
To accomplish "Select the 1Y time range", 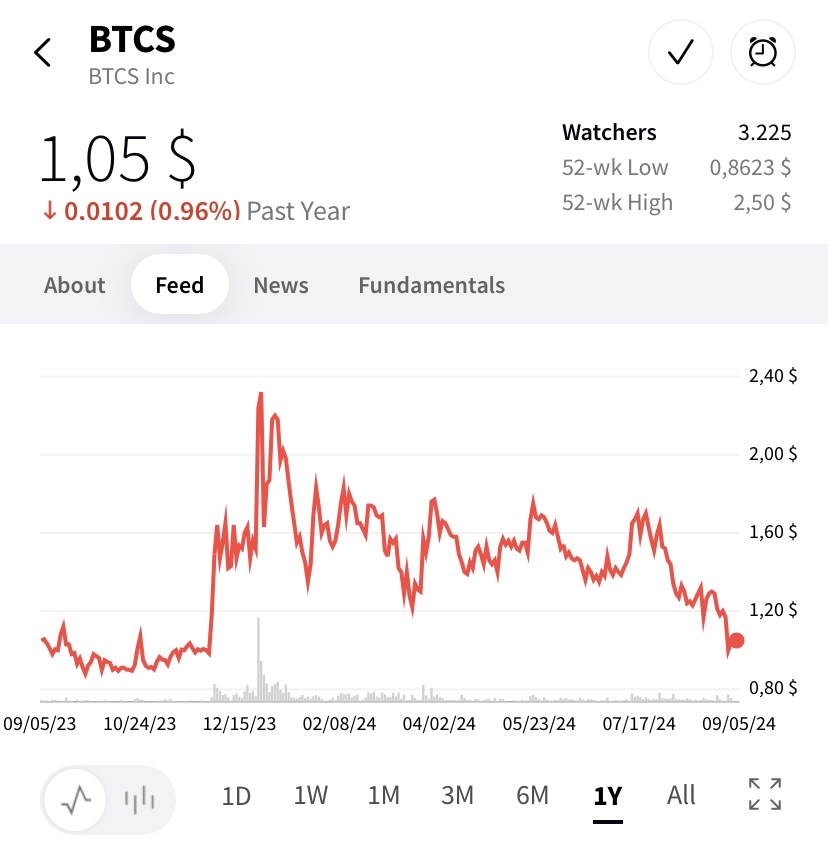I will [608, 797].
